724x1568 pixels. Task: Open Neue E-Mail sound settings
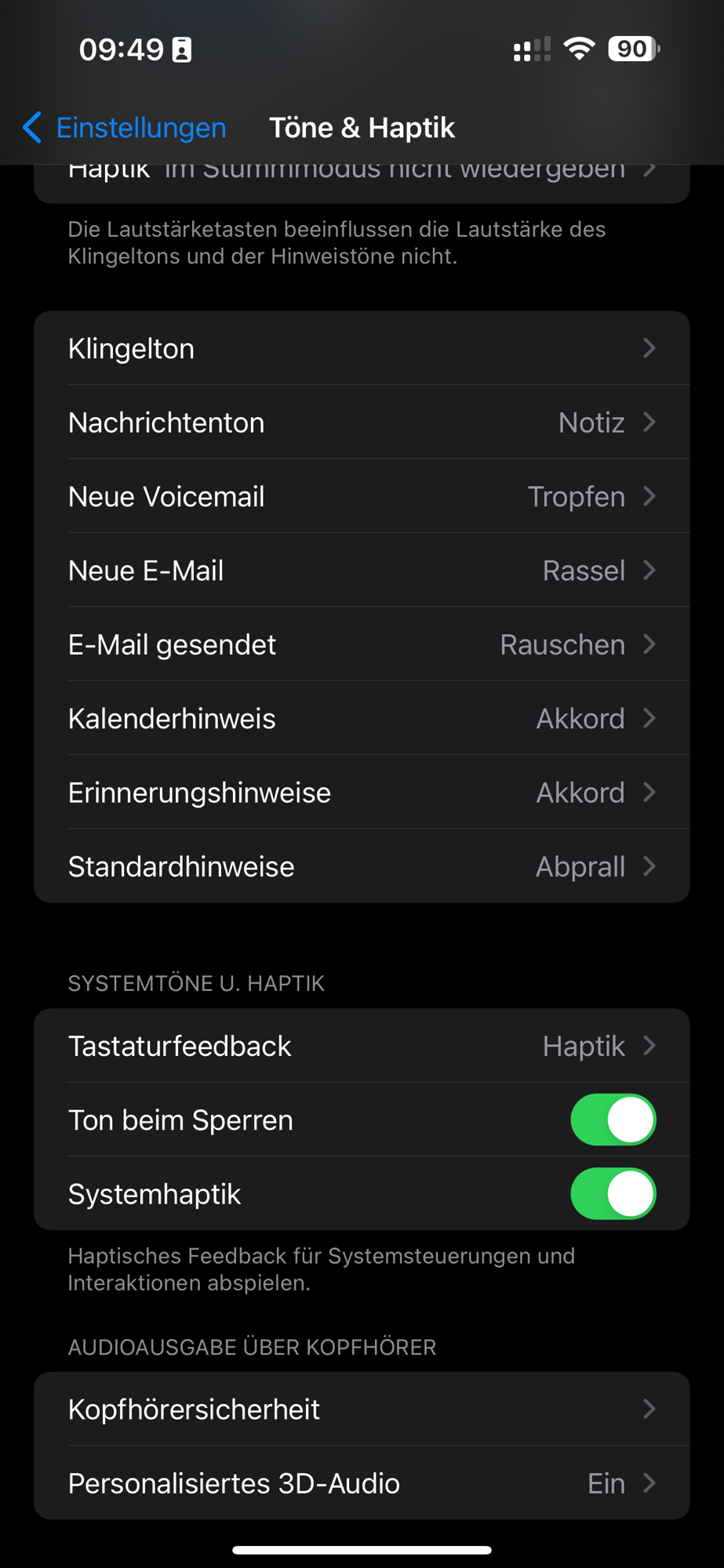tap(362, 570)
